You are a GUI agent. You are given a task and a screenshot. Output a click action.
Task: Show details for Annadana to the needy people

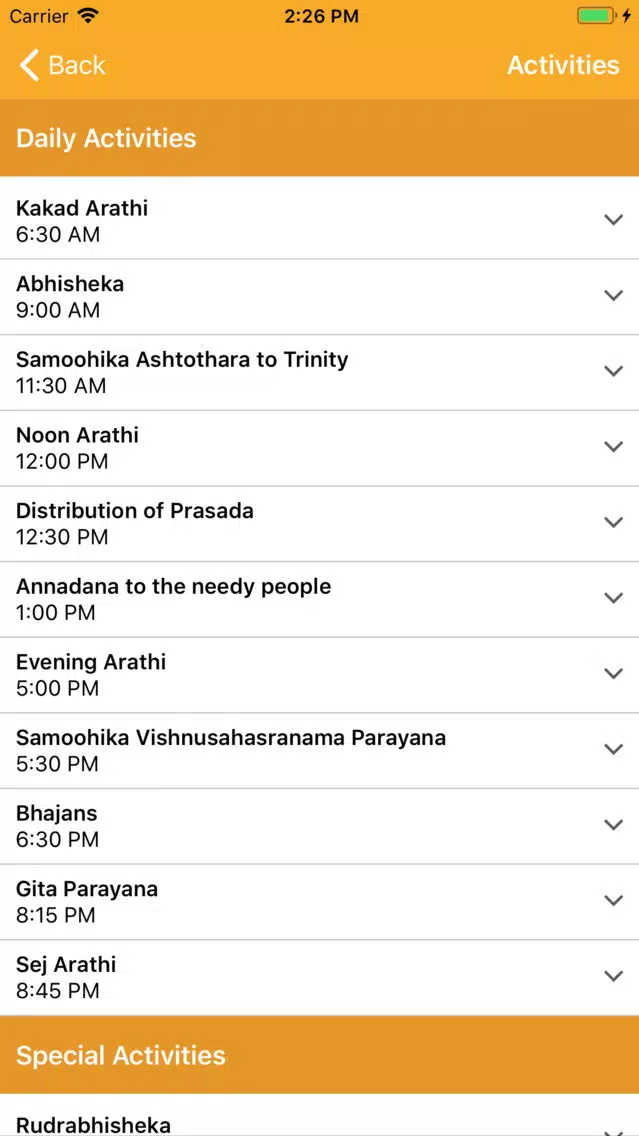320,599
